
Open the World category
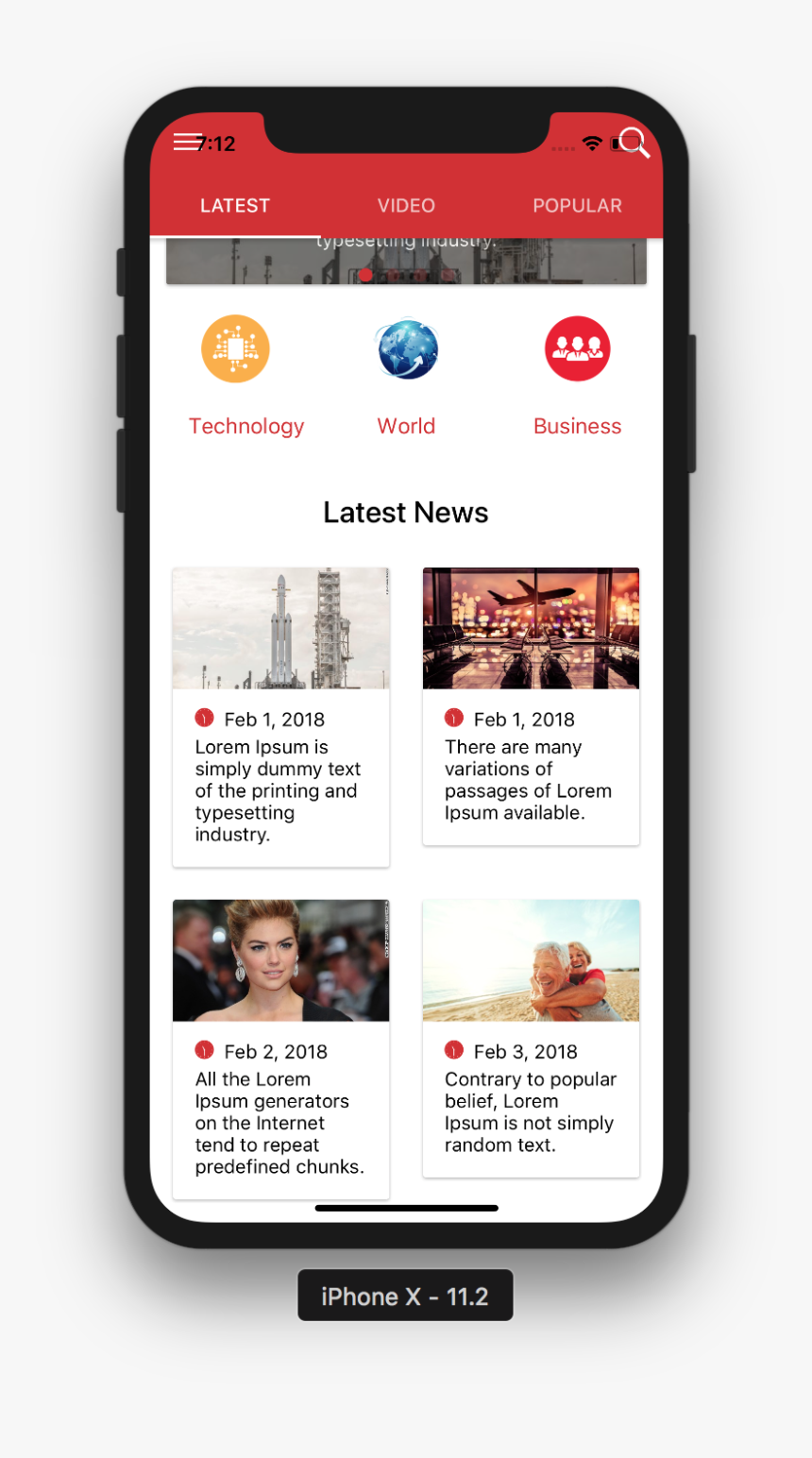point(406,349)
